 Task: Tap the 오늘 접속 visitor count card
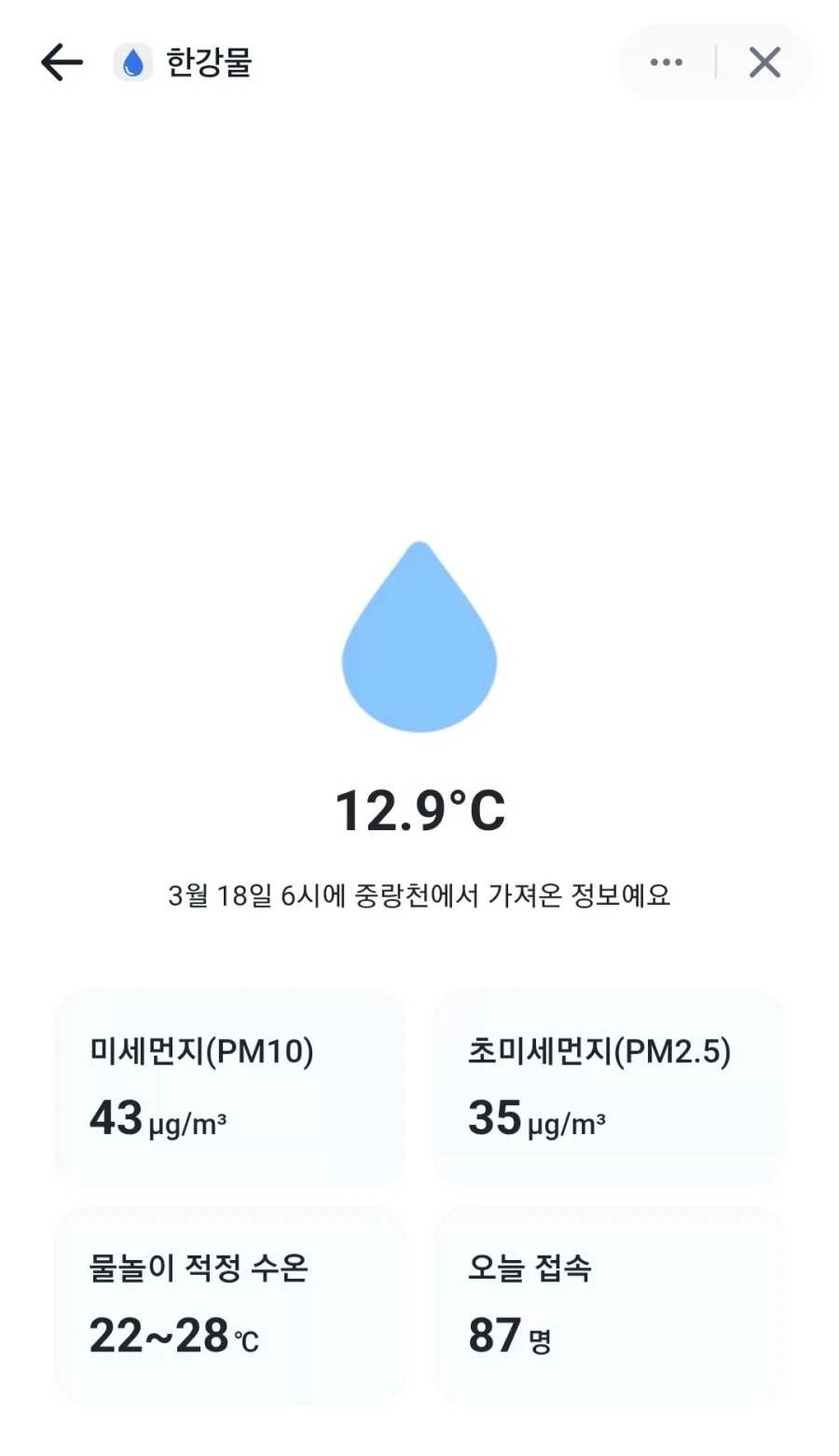coord(609,1303)
